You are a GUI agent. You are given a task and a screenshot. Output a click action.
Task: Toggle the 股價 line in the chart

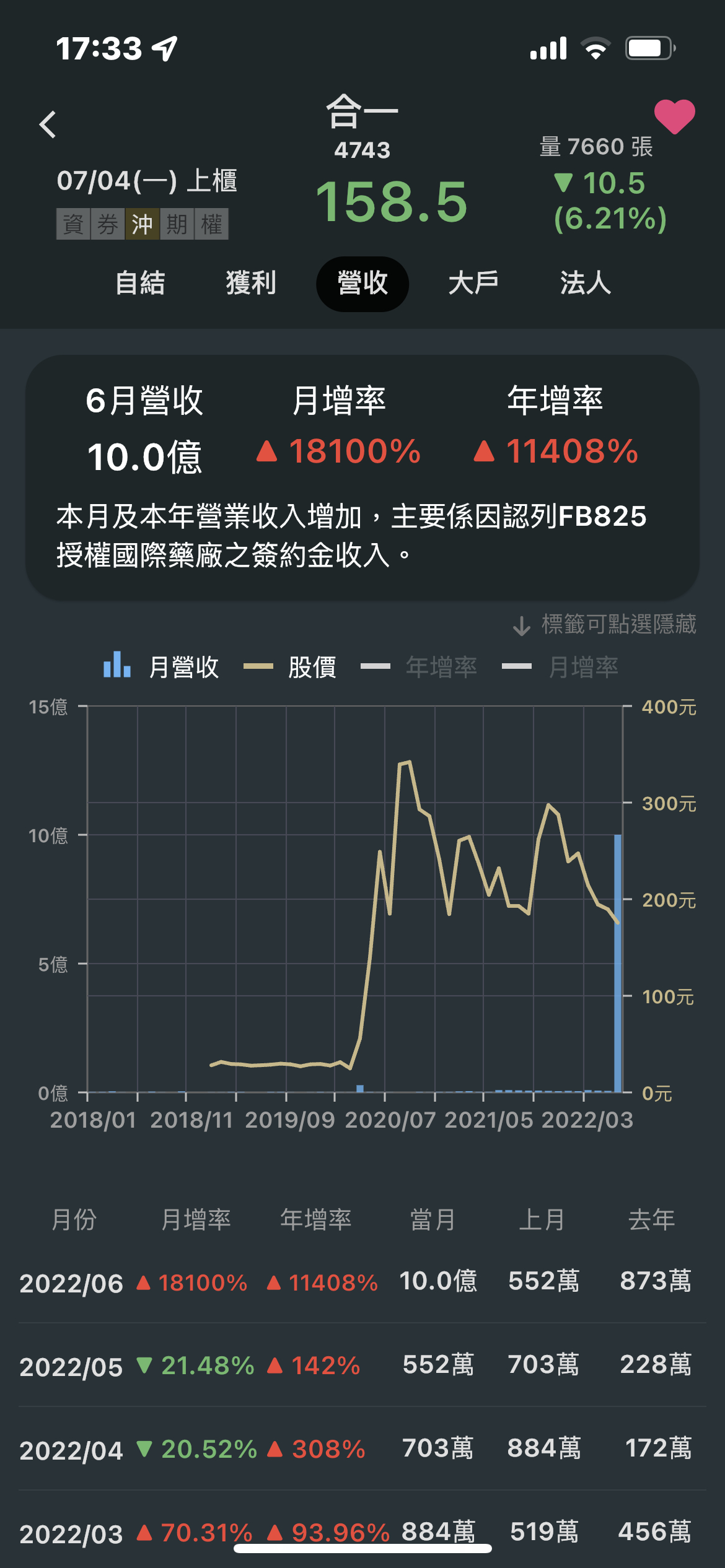point(290,667)
